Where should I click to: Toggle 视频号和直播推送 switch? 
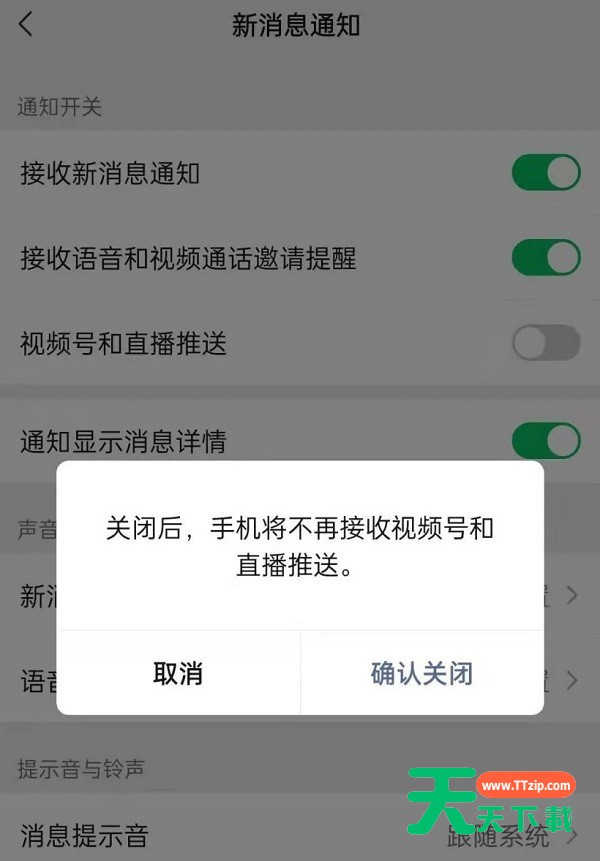click(x=545, y=343)
